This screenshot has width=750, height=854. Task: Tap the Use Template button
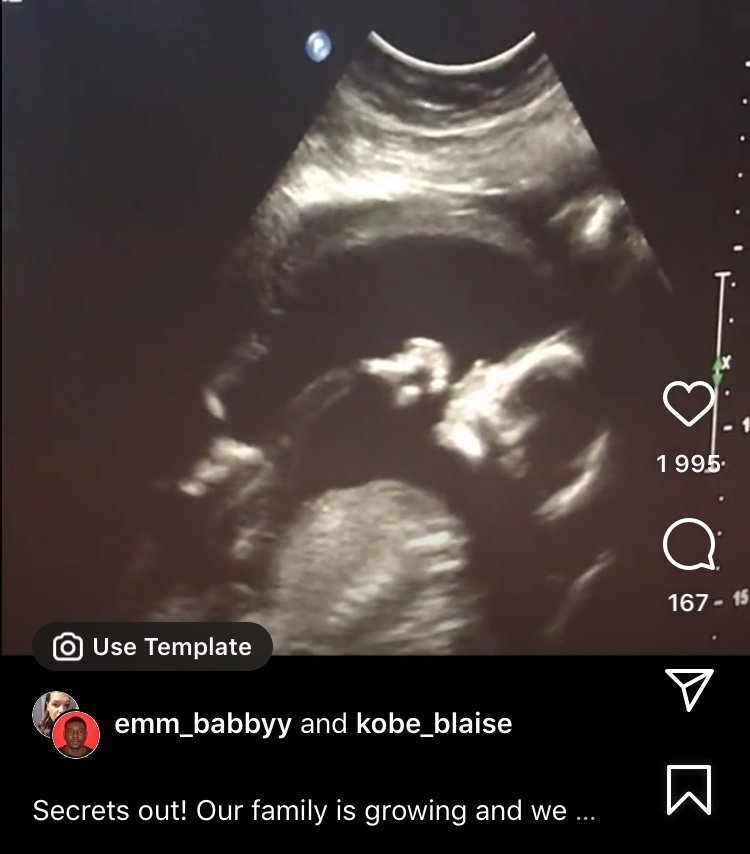pyautogui.click(x=152, y=647)
